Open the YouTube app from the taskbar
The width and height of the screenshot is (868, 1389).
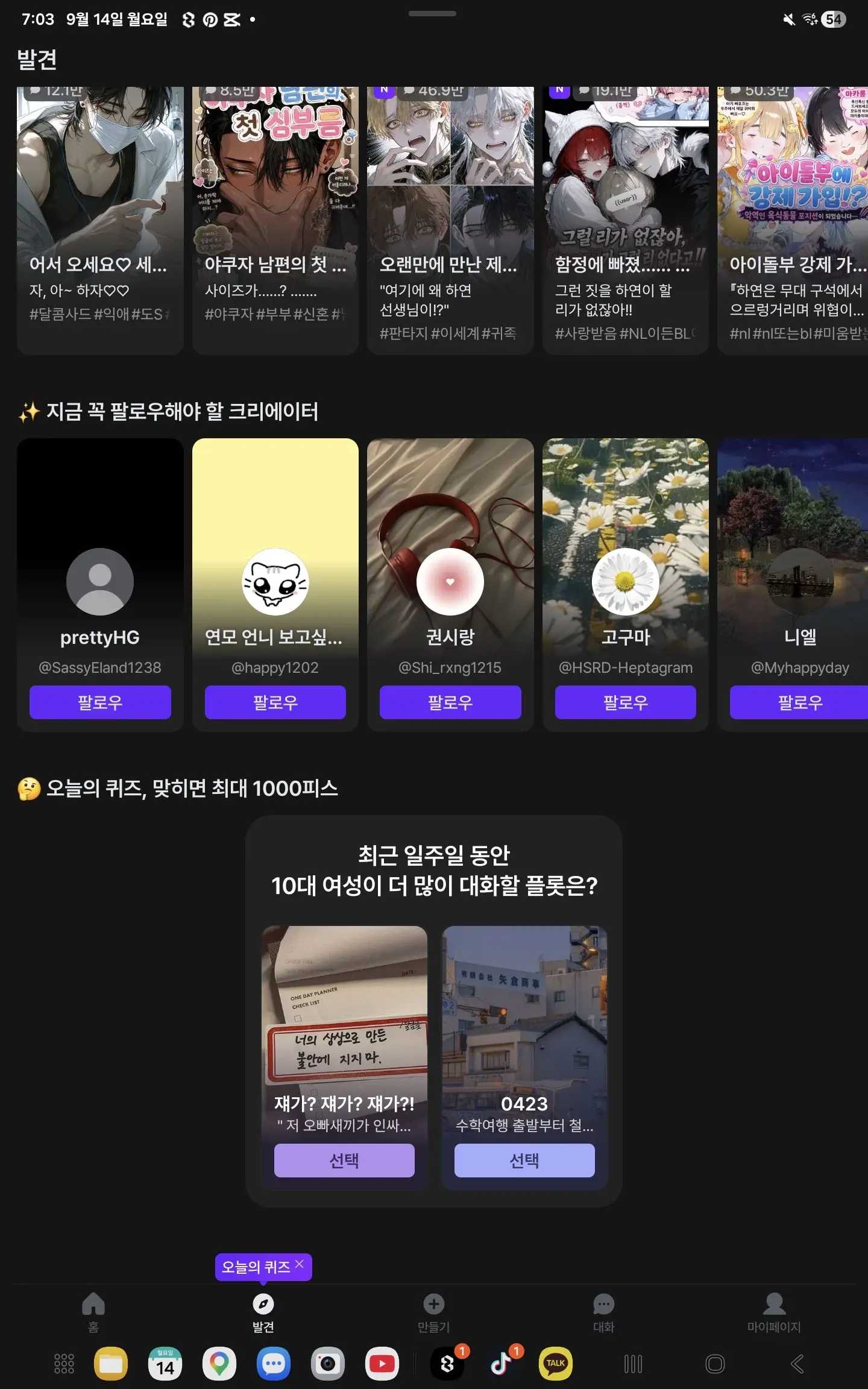coord(382,1364)
